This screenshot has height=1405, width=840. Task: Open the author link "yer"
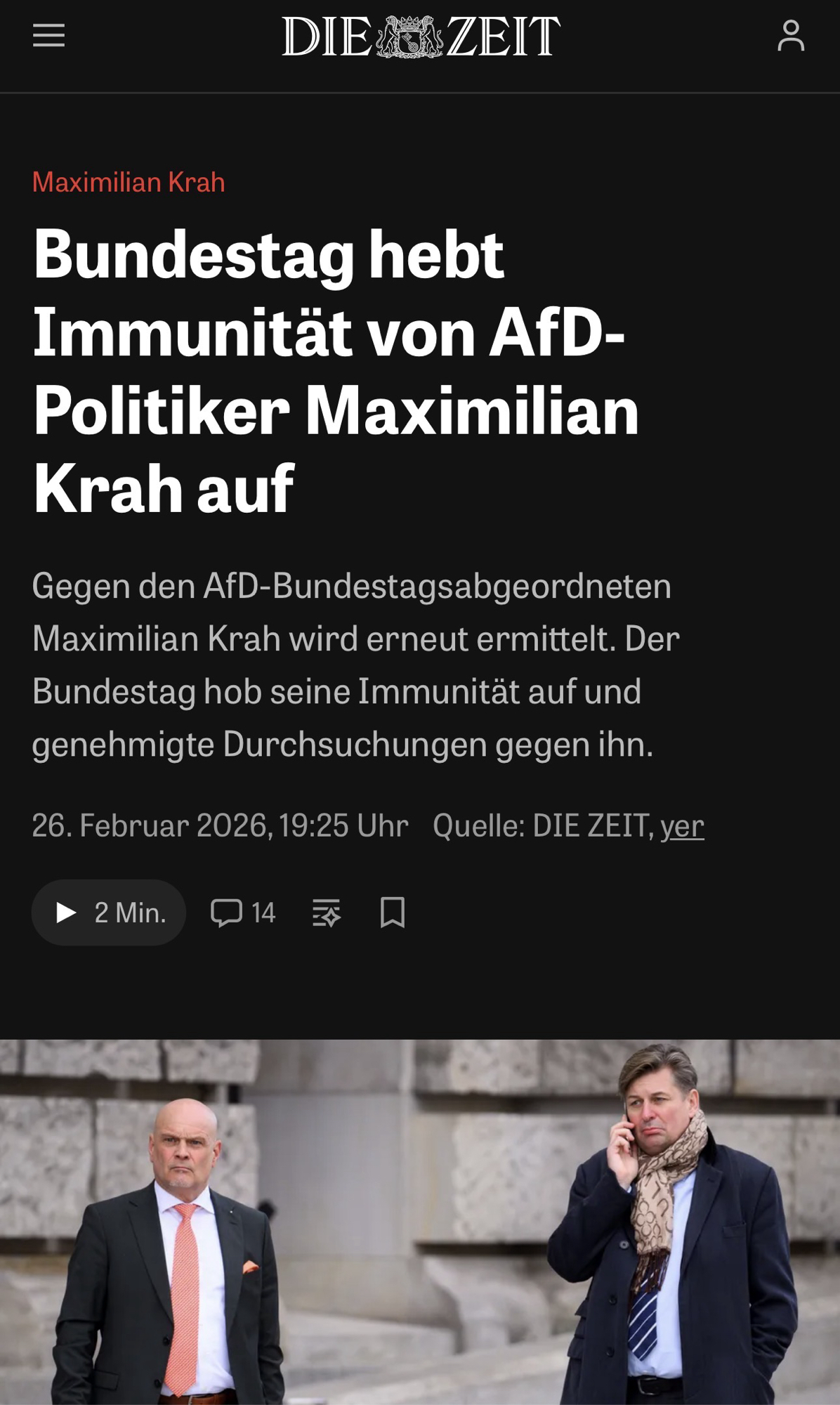point(682,825)
